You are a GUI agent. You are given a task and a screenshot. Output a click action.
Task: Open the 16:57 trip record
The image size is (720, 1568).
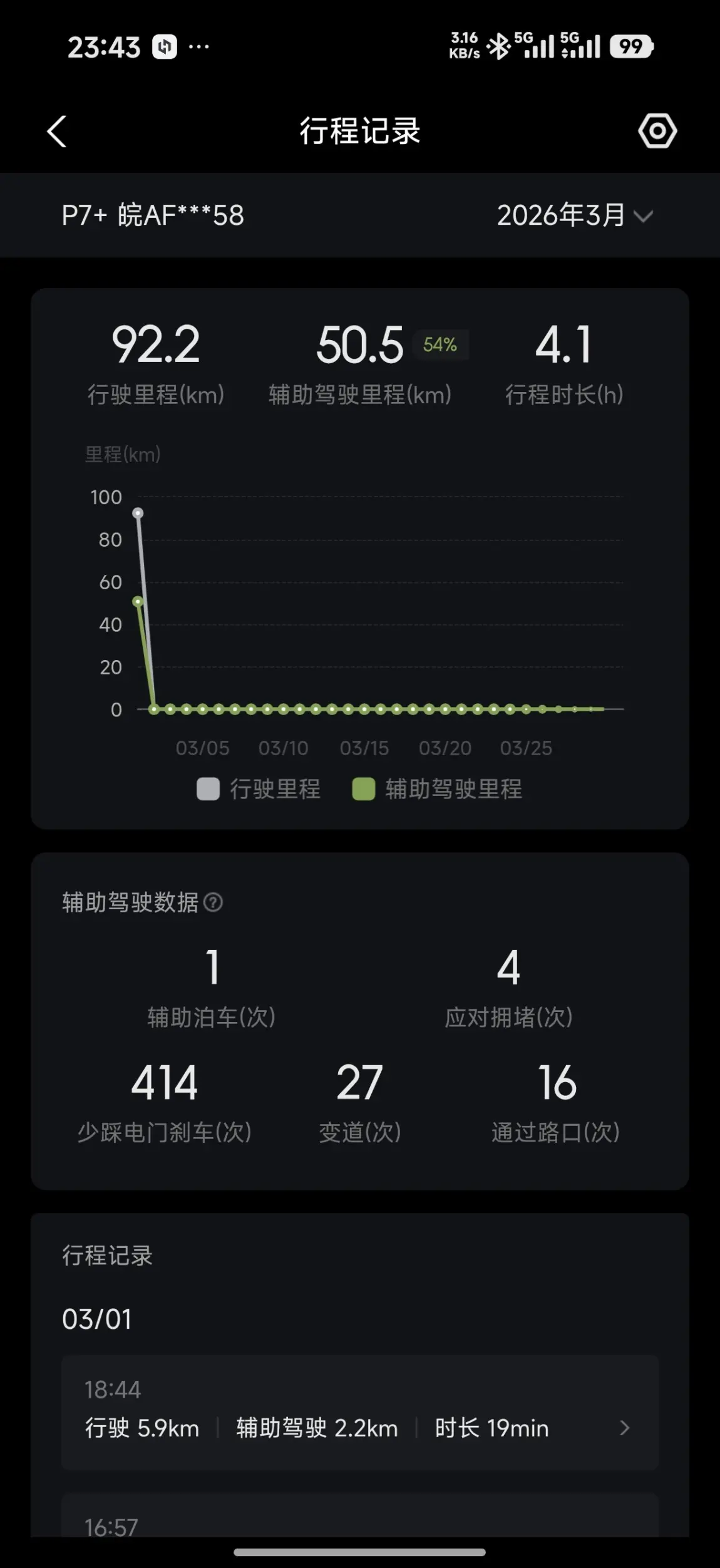(x=359, y=1519)
